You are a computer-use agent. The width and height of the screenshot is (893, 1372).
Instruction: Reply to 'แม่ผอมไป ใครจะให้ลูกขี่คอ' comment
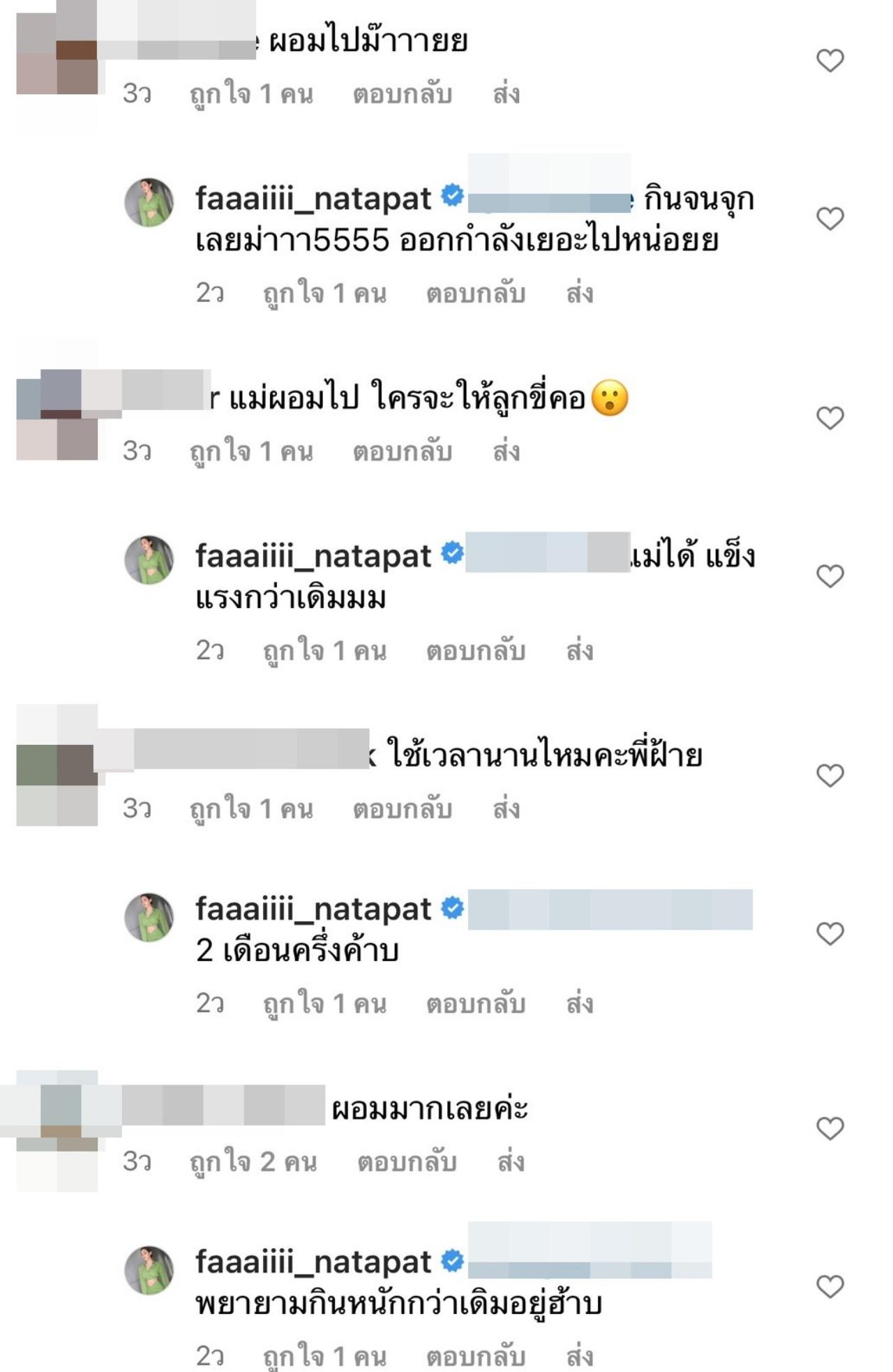(402, 452)
